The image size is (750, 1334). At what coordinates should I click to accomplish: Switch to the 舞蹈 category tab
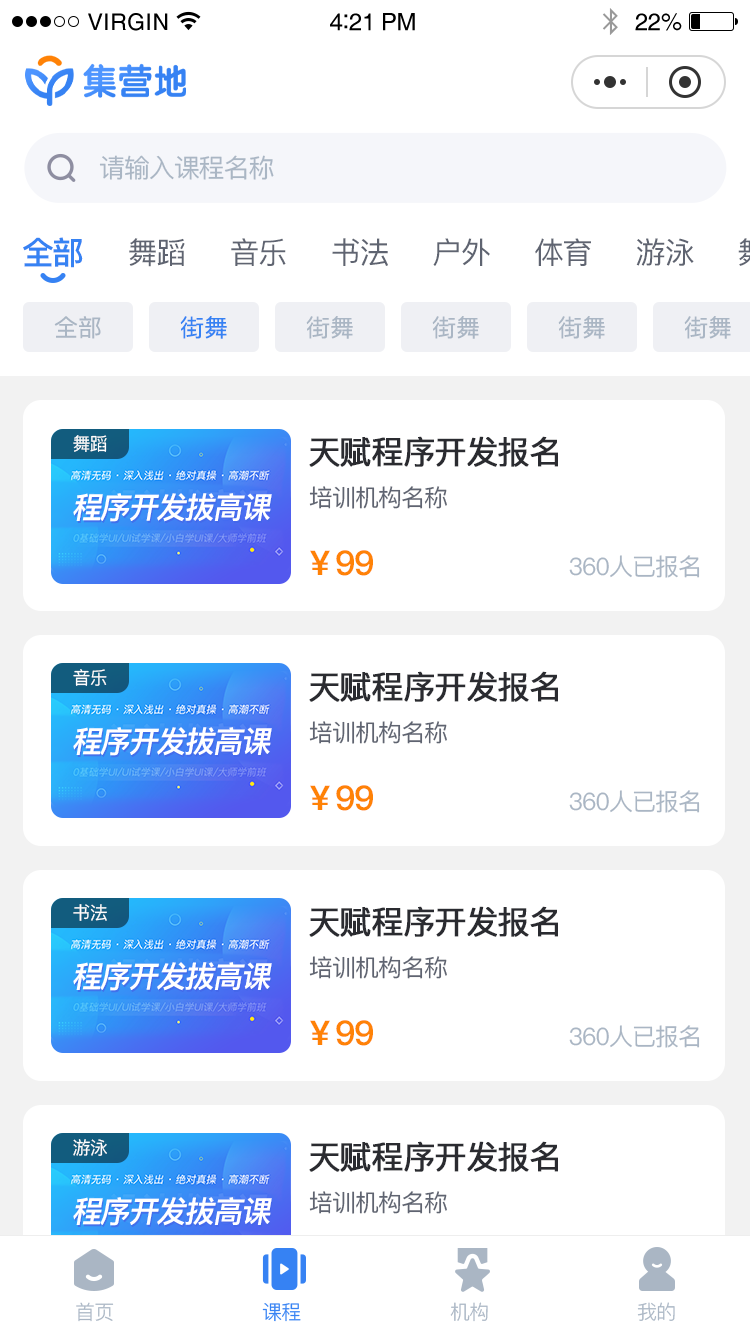(157, 253)
